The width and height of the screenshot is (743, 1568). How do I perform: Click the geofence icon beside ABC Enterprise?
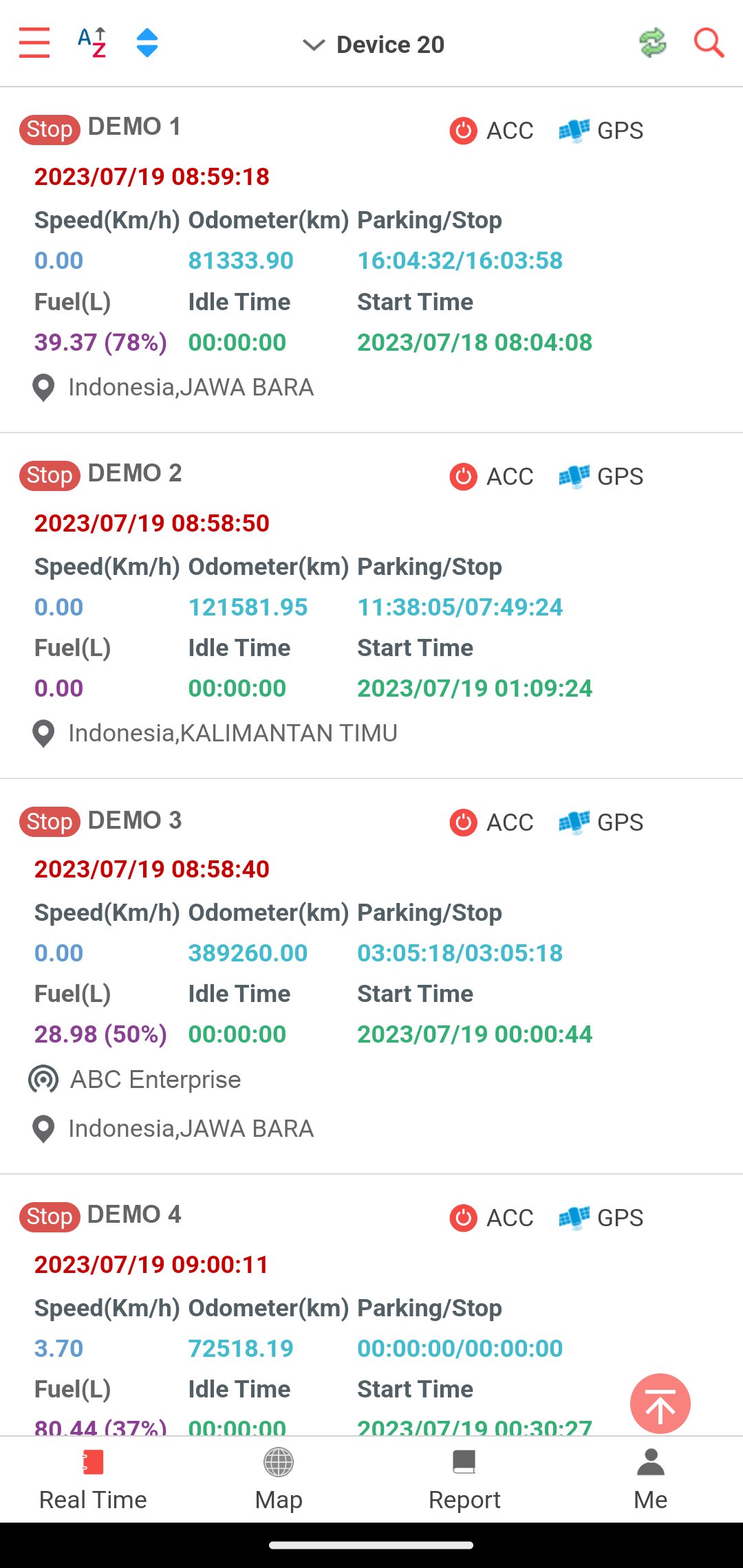(43, 1078)
